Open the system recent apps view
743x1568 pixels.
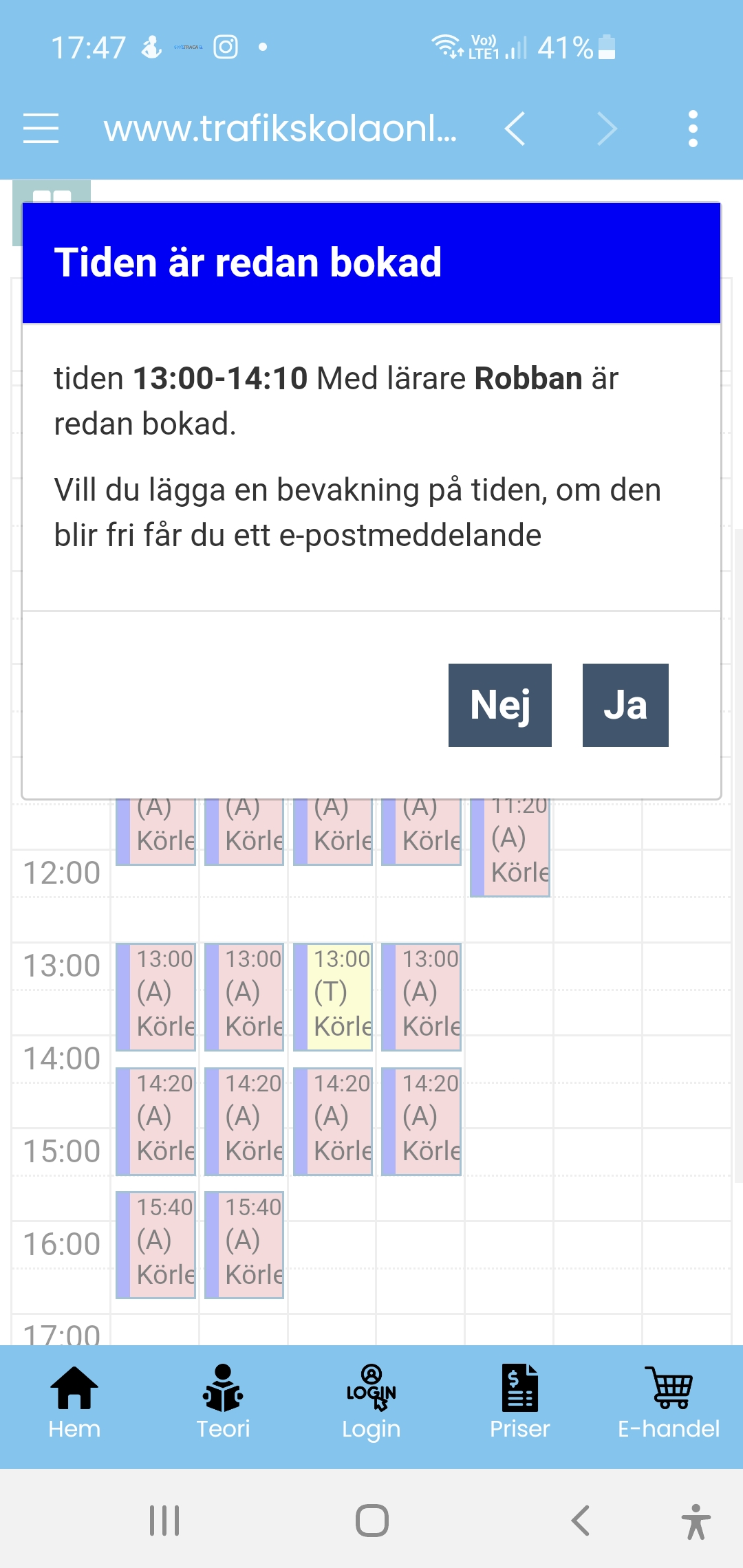pos(164,1520)
